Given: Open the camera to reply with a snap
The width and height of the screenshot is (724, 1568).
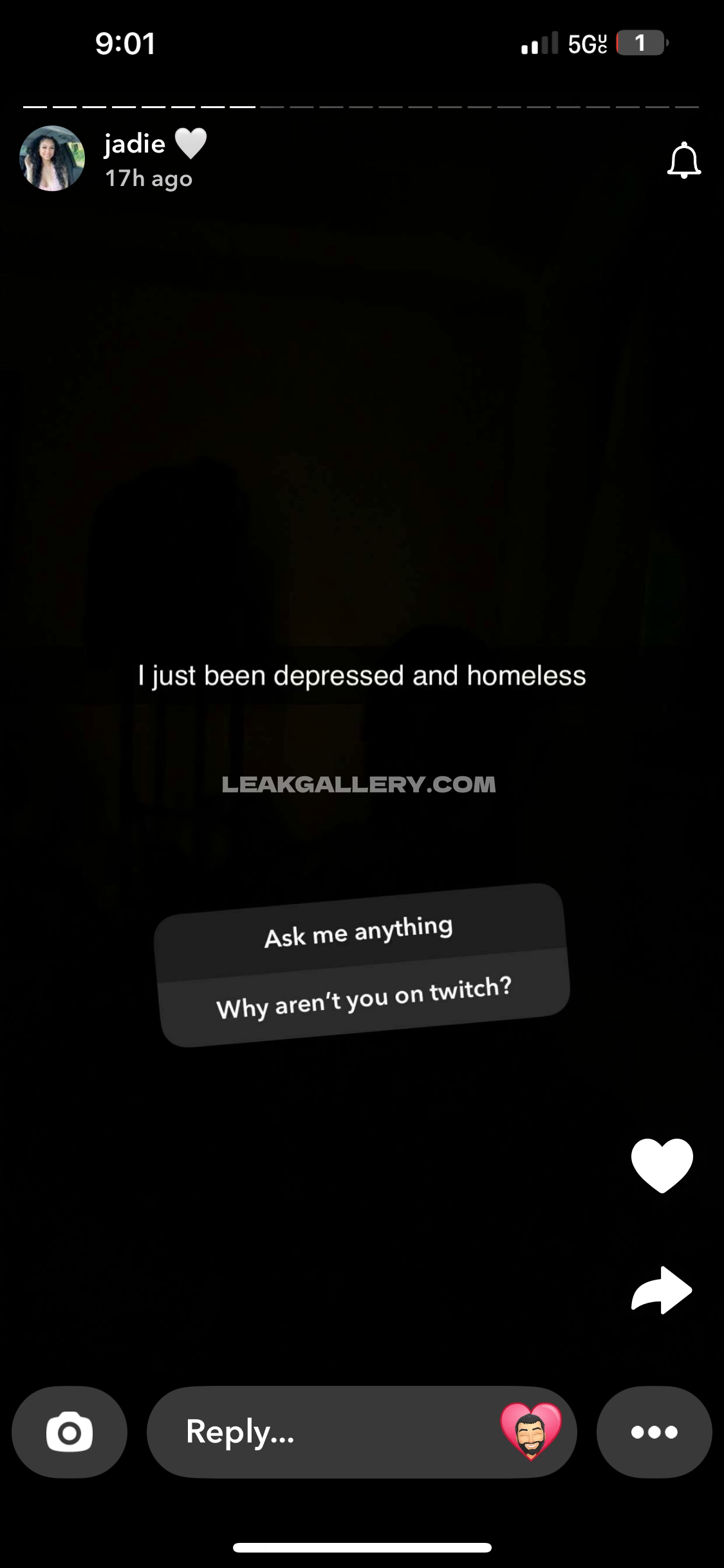Looking at the screenshot, I should click(x=70, y=1432).
